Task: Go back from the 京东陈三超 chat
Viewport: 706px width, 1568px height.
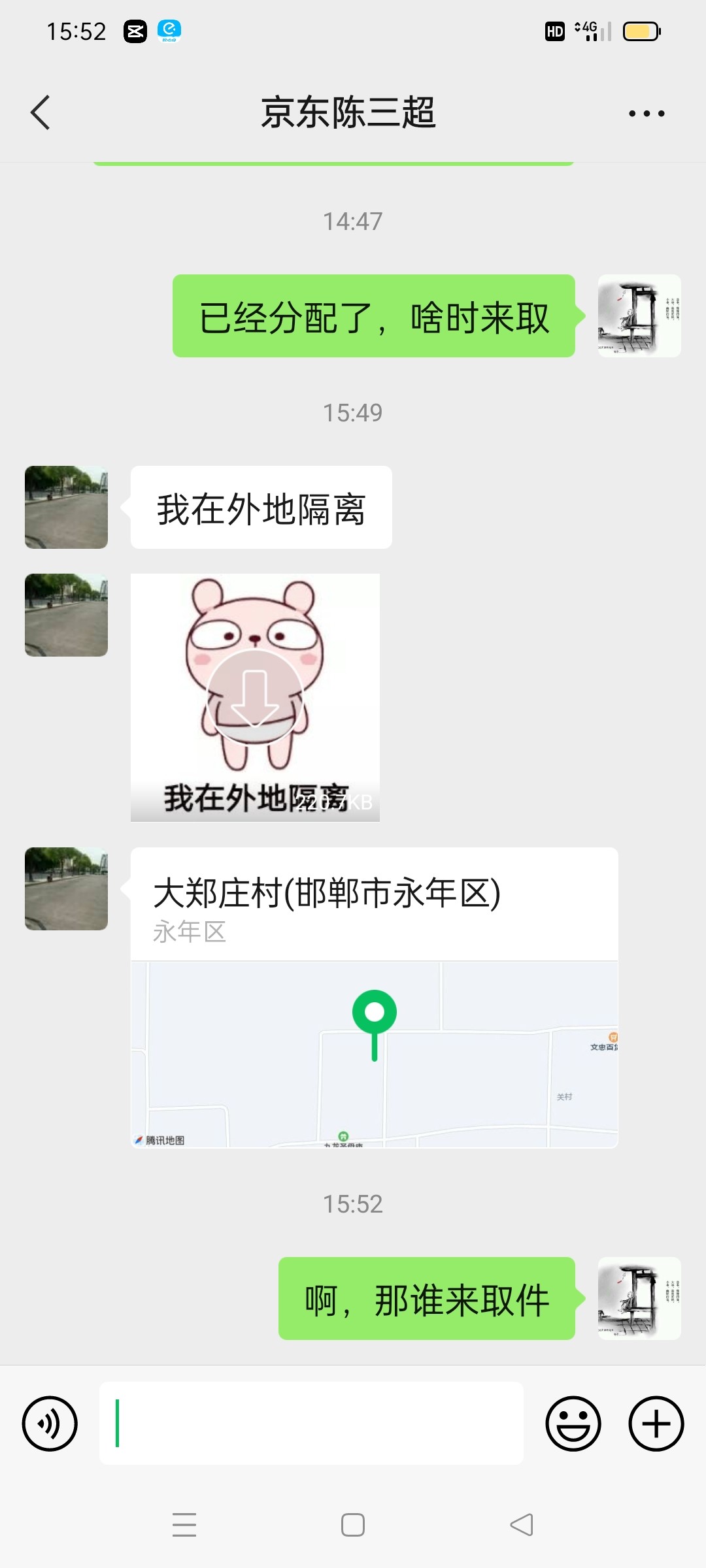Action: click(41, 112)
